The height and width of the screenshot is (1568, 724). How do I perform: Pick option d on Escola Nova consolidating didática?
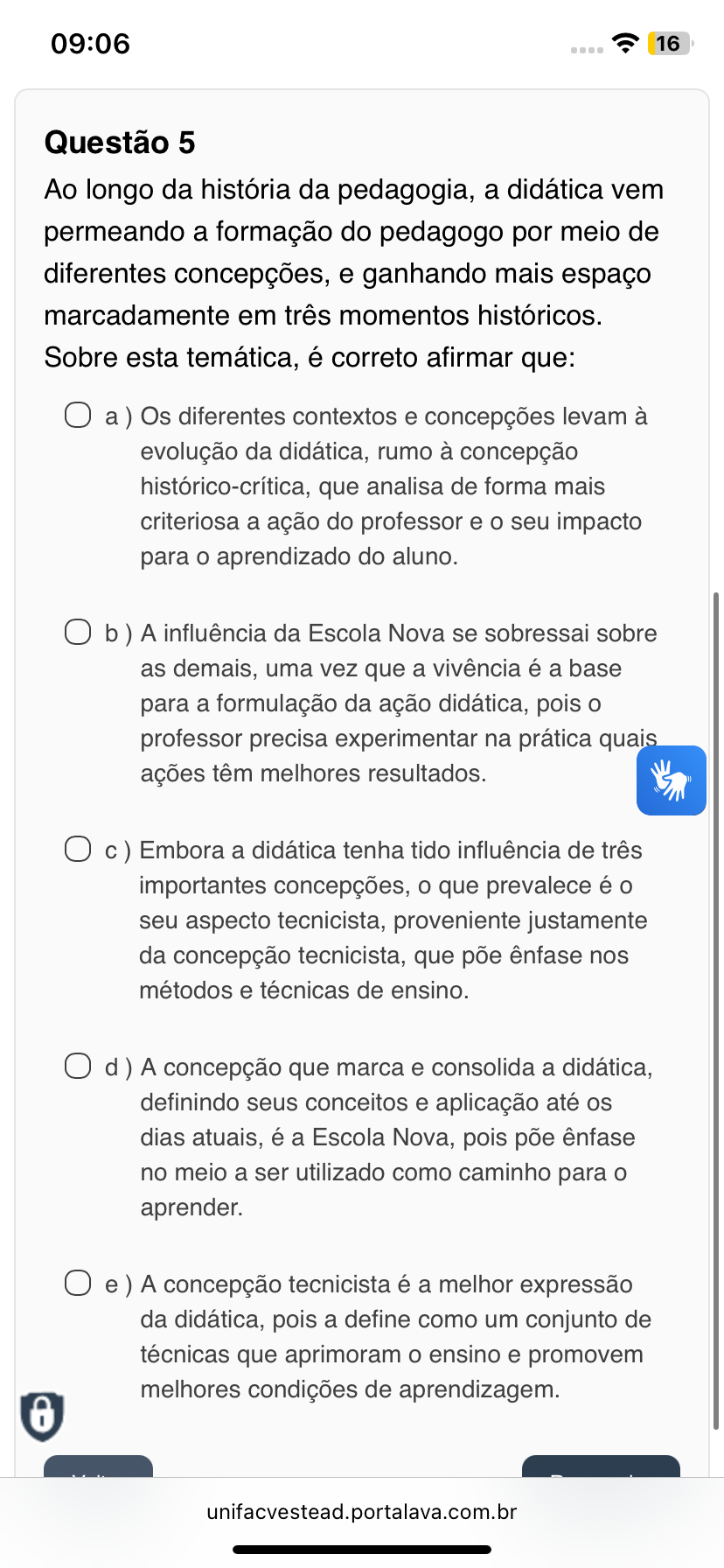(x=78, y=1066)
